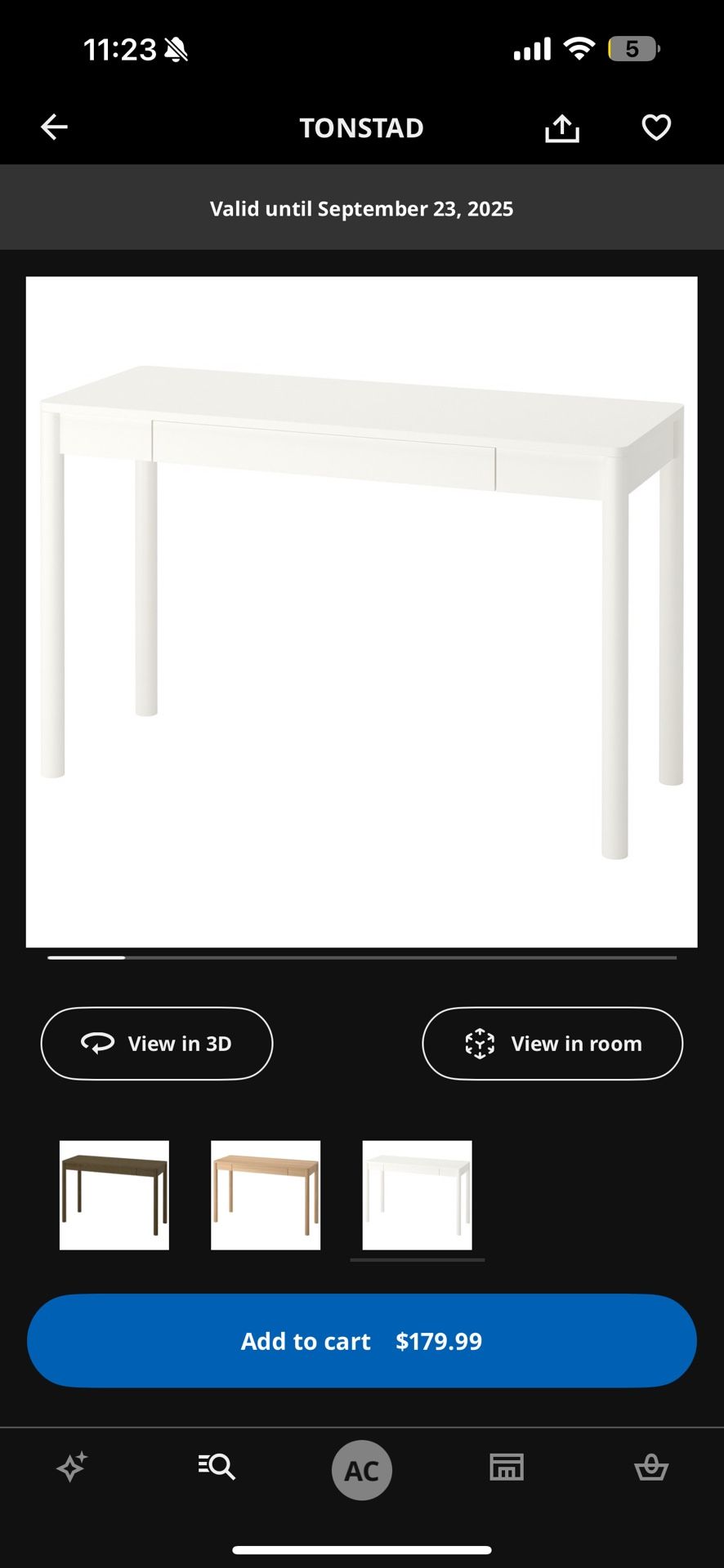Open the AC profile tab
724x1568 pixels.
tap(362, 1470)
